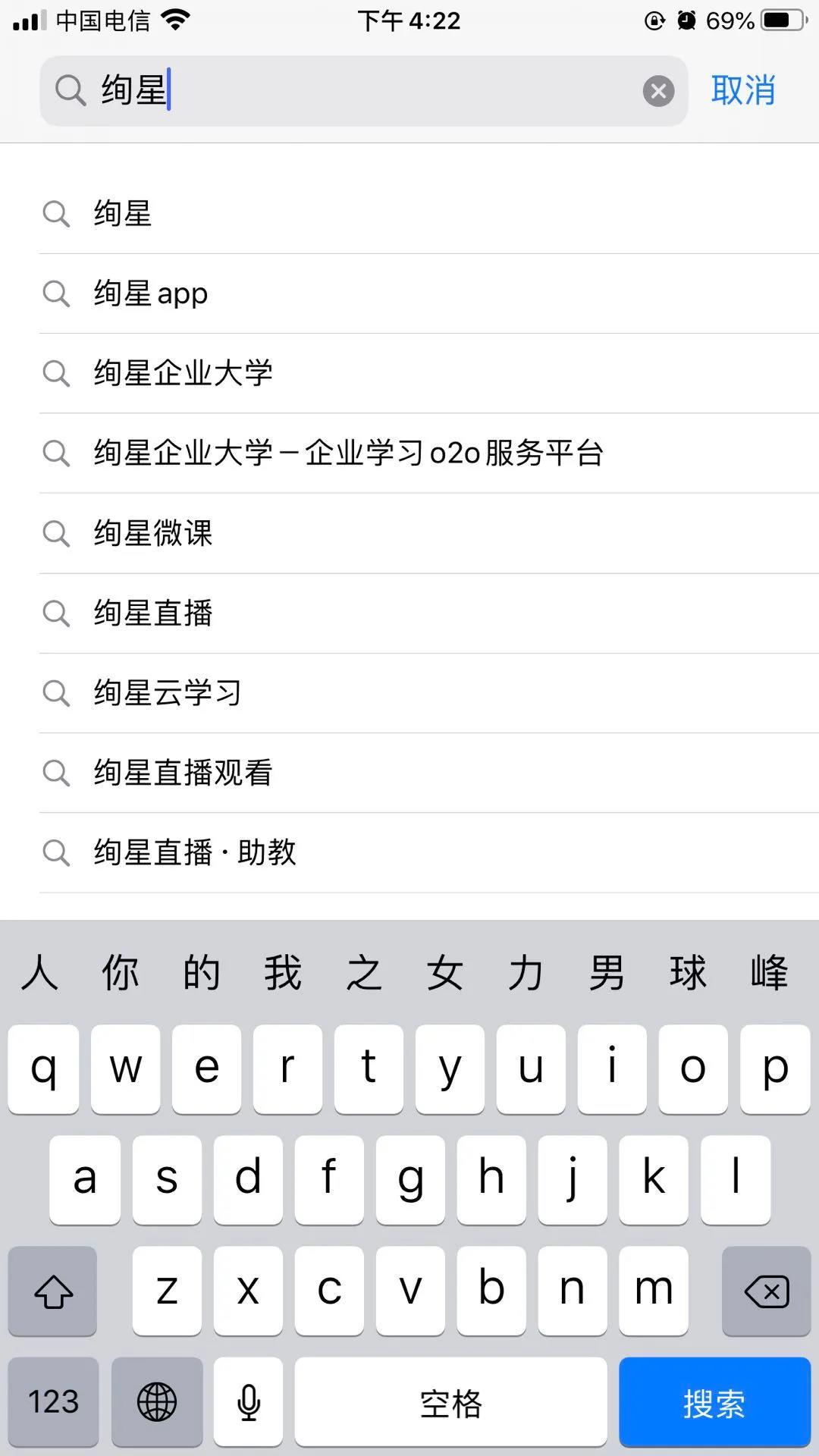Start dictation with the microphone key
The height and width of the screenshot is (1456, 819).
coord(248,1402)
